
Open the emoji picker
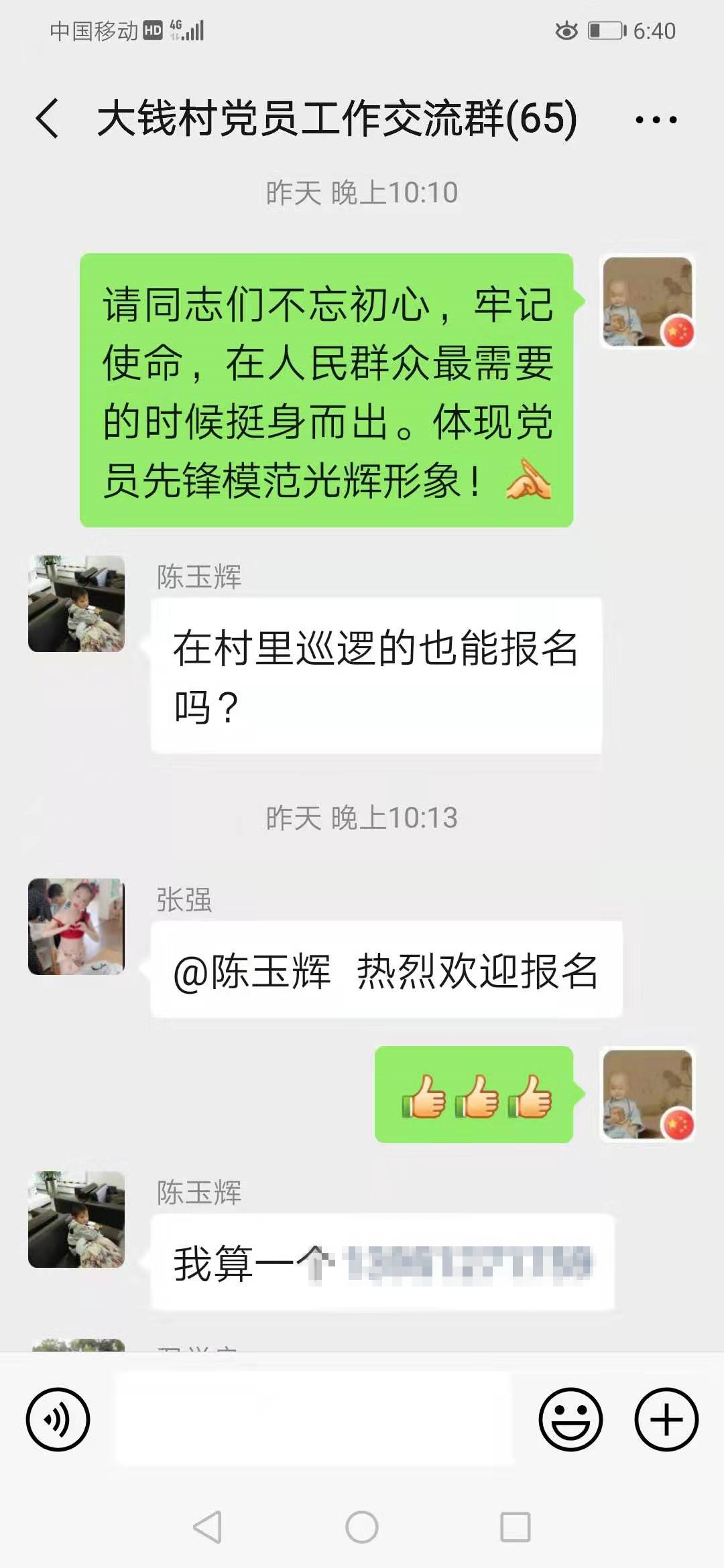tap(570, 1419)
